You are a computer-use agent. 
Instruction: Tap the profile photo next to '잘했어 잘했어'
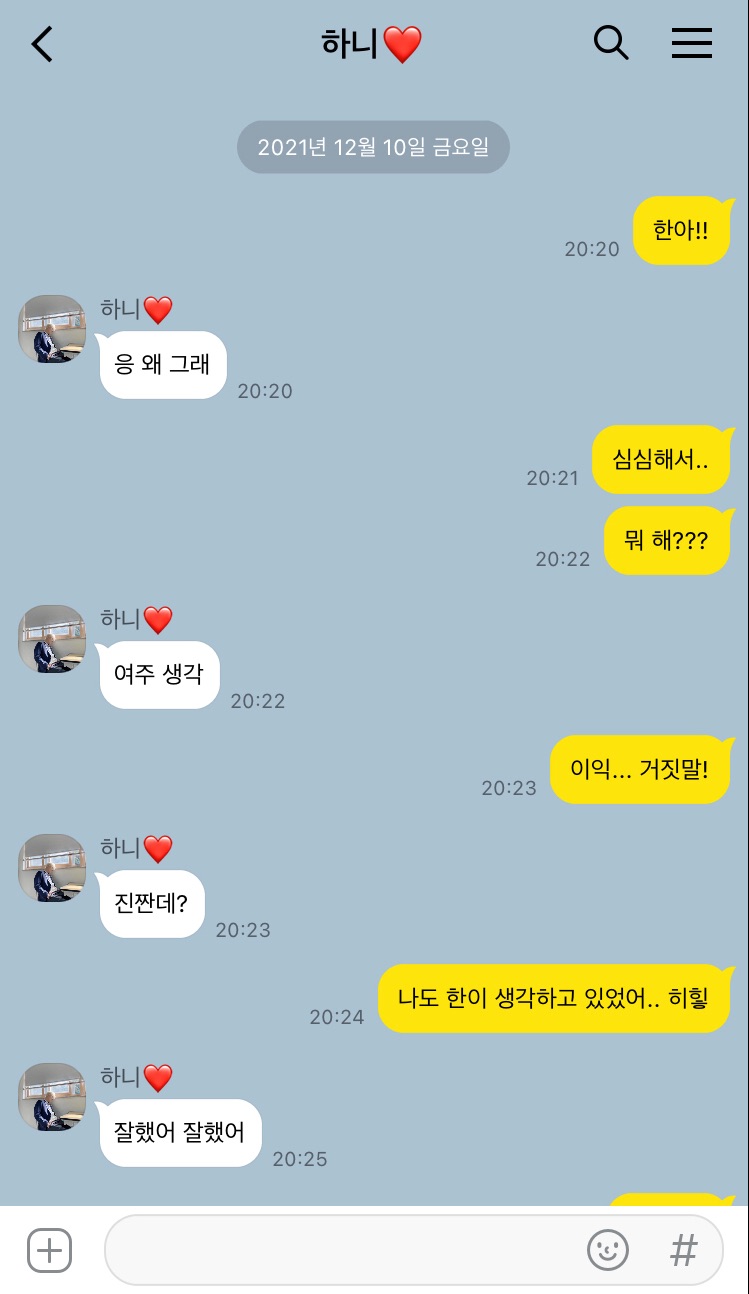pos(51,1096)
